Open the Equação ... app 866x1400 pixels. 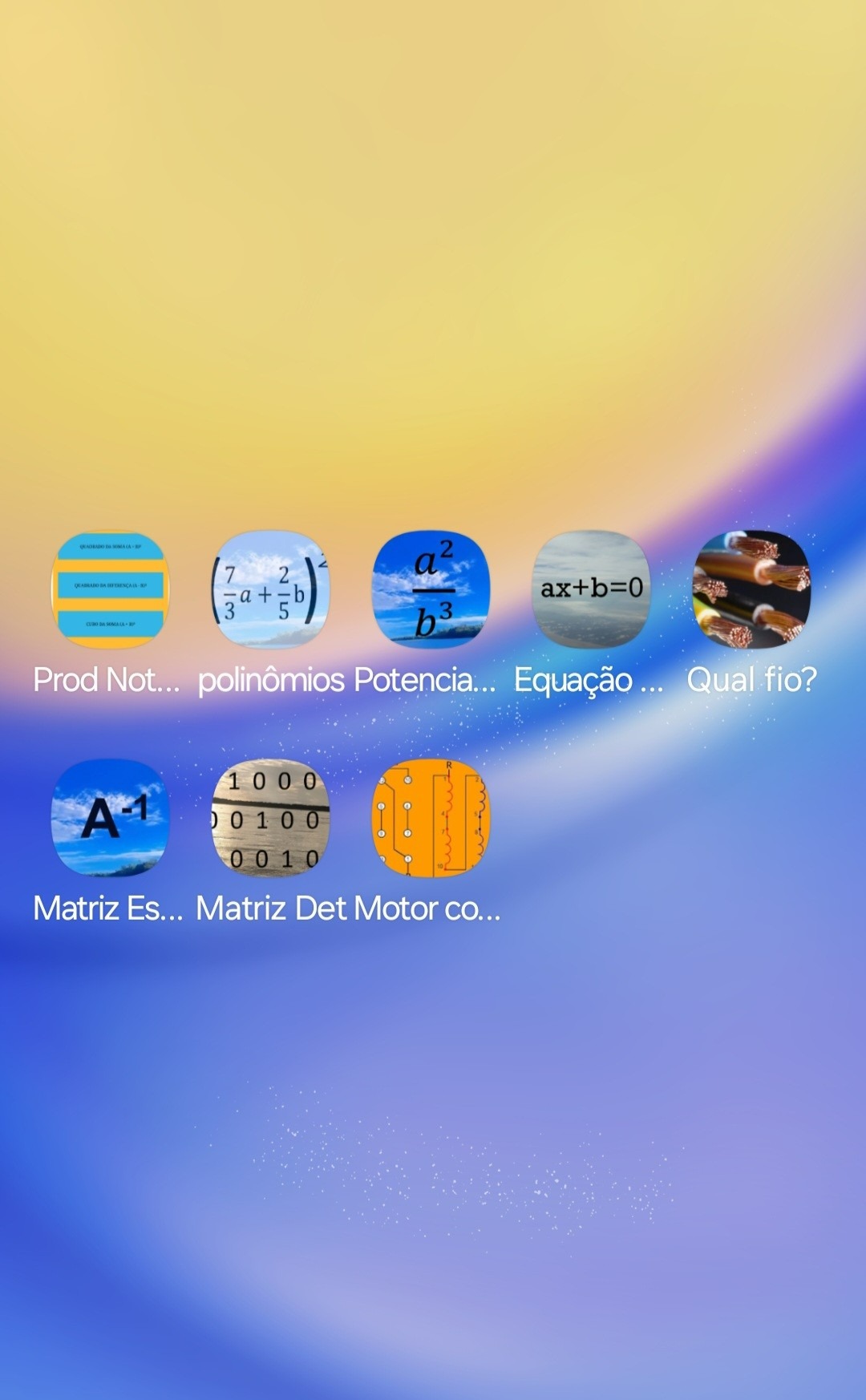(x=591, y=589)
